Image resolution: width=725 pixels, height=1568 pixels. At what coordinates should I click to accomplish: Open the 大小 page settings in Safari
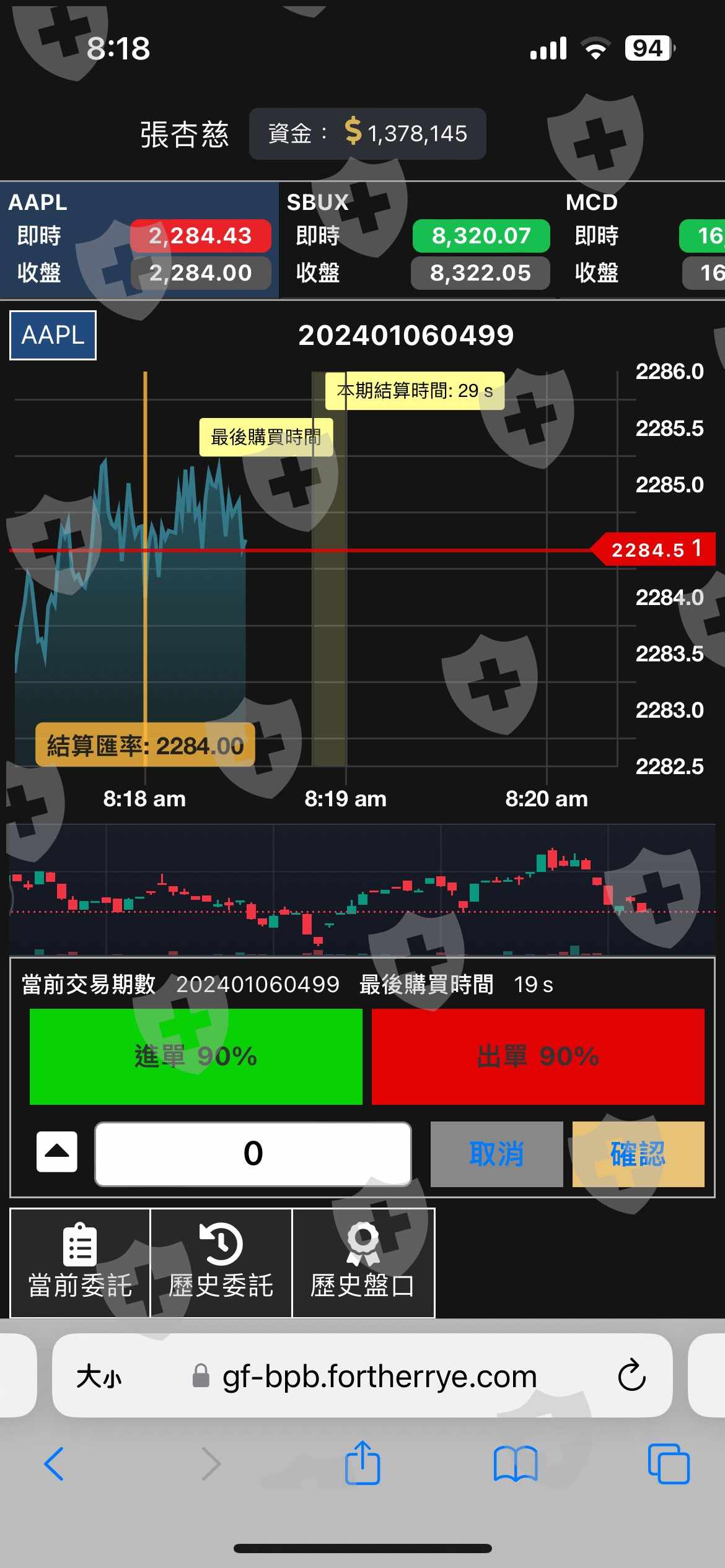[99, 1377]
